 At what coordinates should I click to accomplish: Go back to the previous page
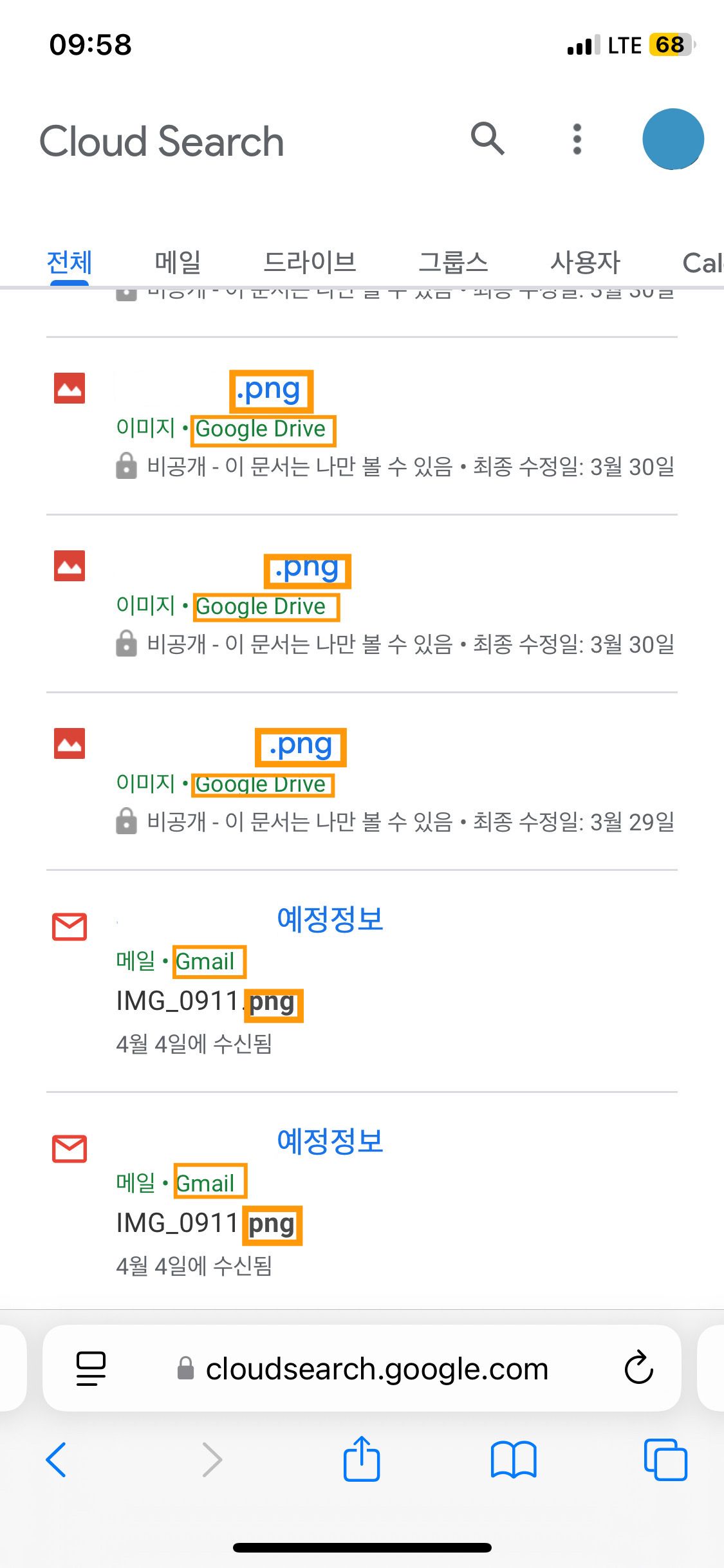coord(57,1460)
